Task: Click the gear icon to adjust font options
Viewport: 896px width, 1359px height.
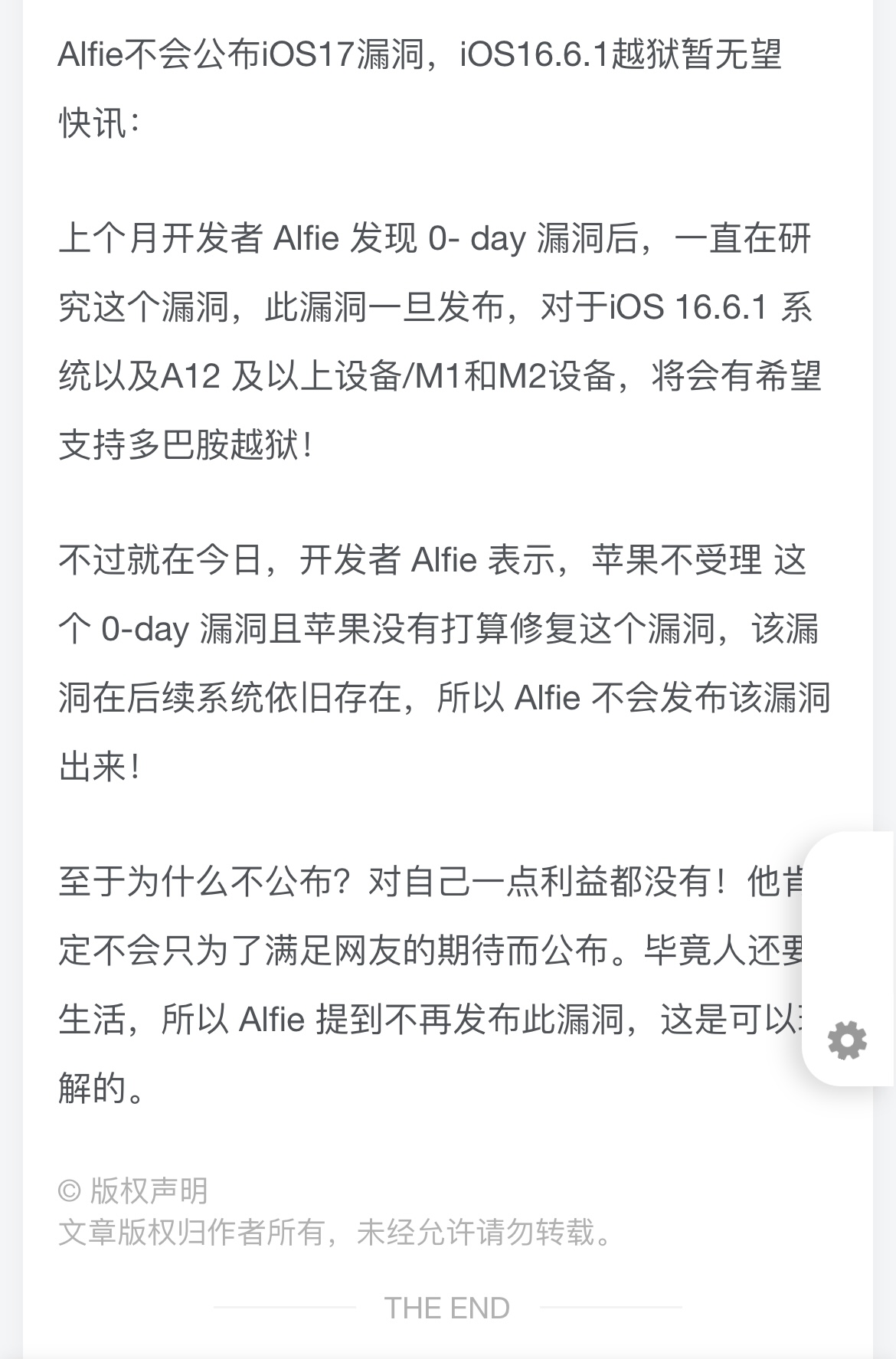Action: (847, 1041)
